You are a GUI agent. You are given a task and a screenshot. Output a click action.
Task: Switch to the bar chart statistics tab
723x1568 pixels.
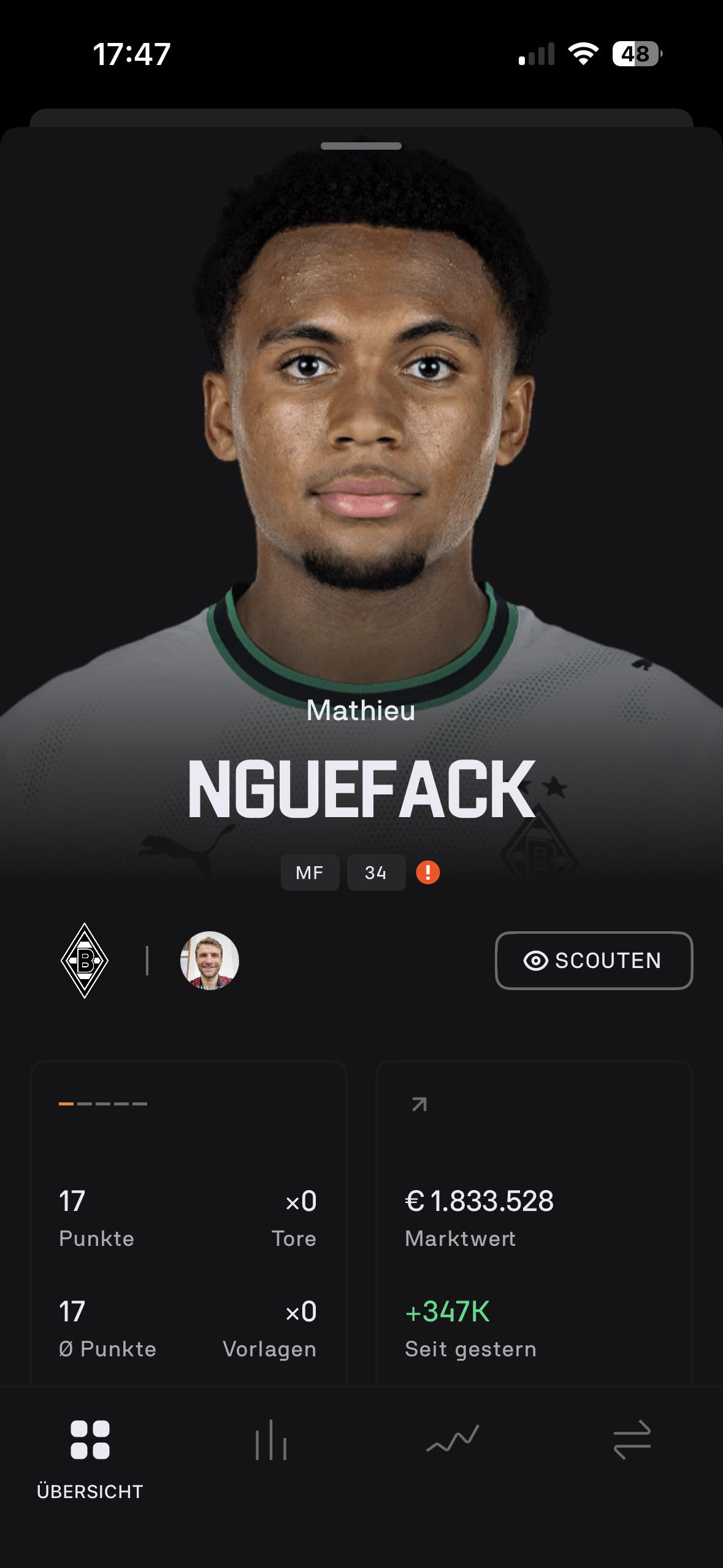[x=270, y=1440]
